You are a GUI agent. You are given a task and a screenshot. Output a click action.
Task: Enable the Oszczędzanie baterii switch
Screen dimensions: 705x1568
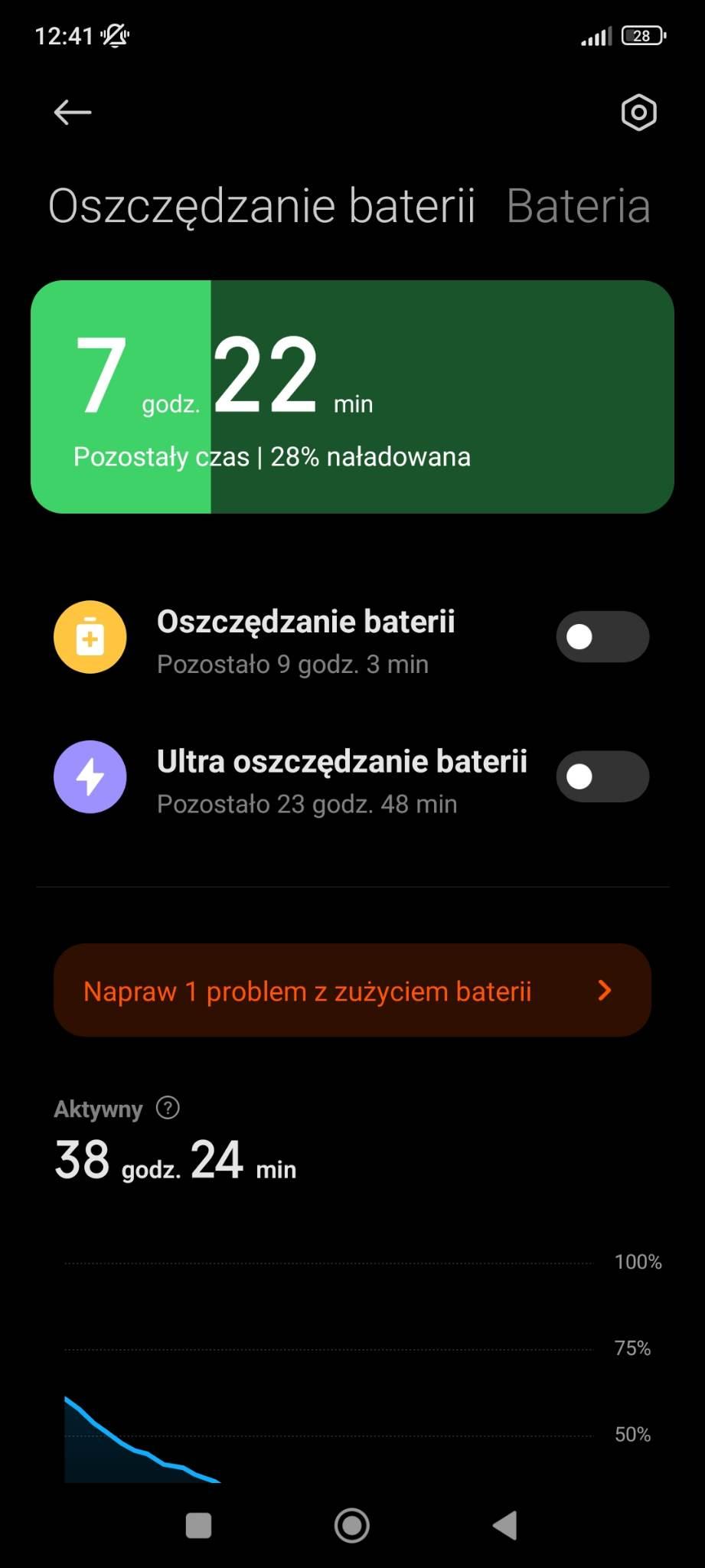coord(602,637)
